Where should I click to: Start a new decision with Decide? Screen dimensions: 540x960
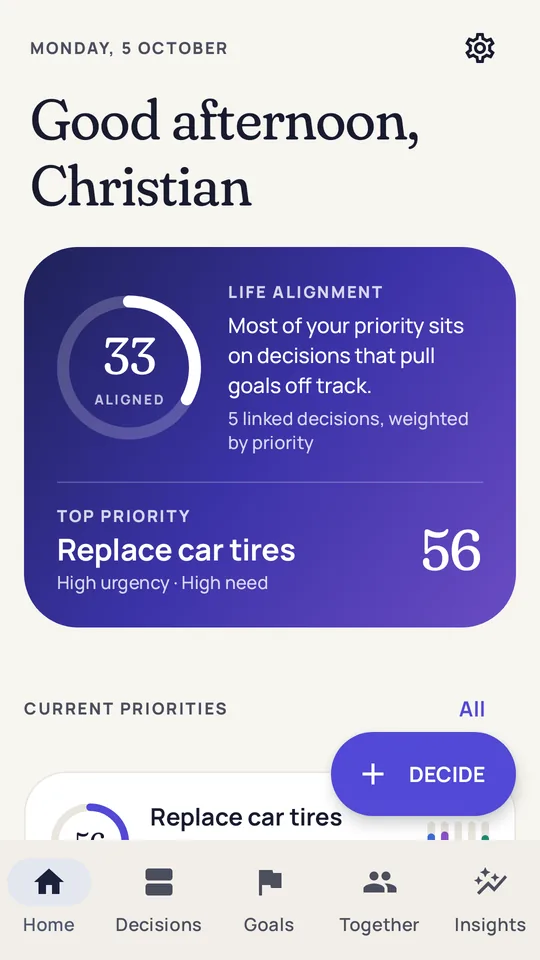[424, 774]
